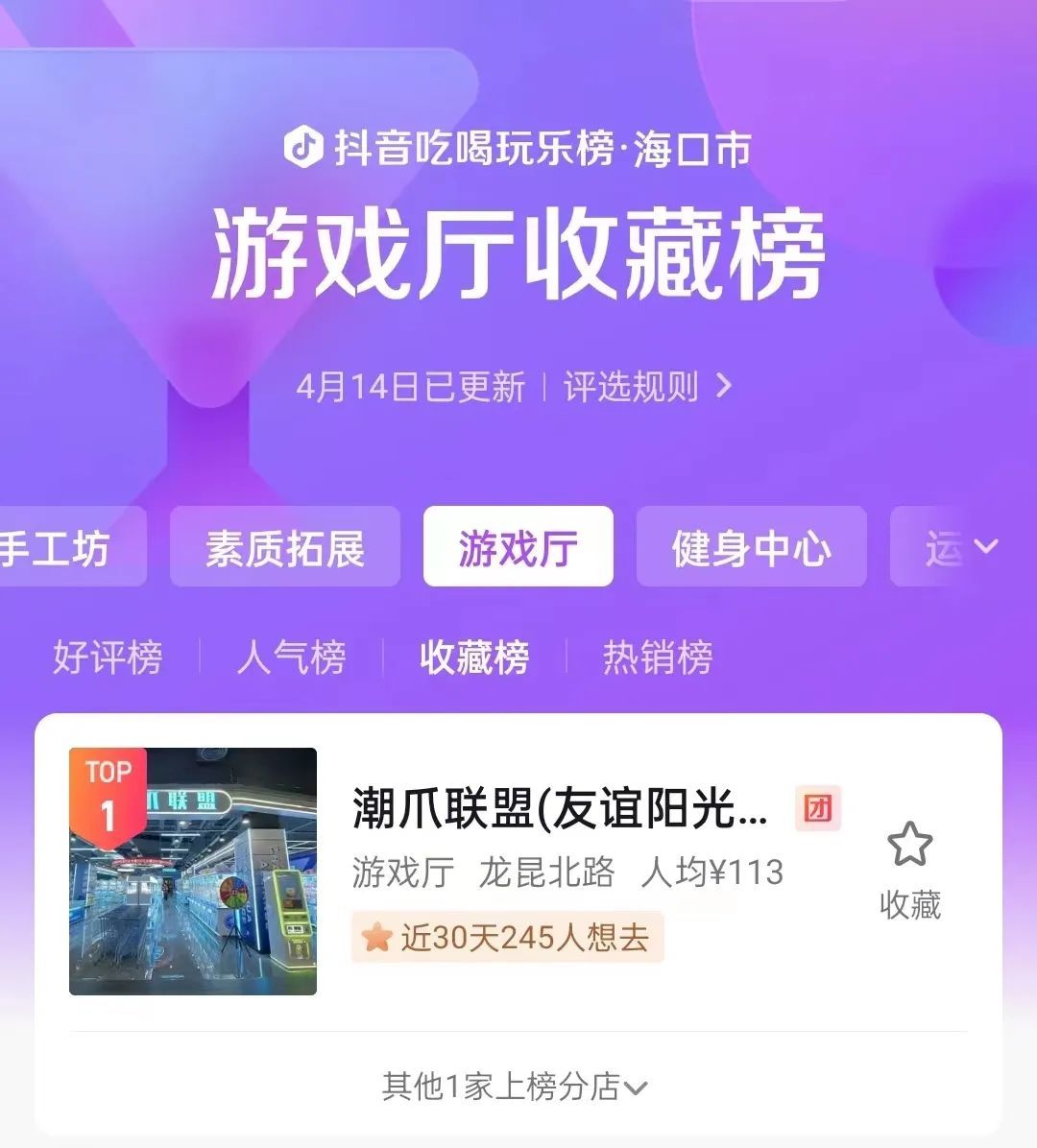Switch to the 健身中心 category chip
Screen dimensions: 1037x1148
tap(751, 548)
